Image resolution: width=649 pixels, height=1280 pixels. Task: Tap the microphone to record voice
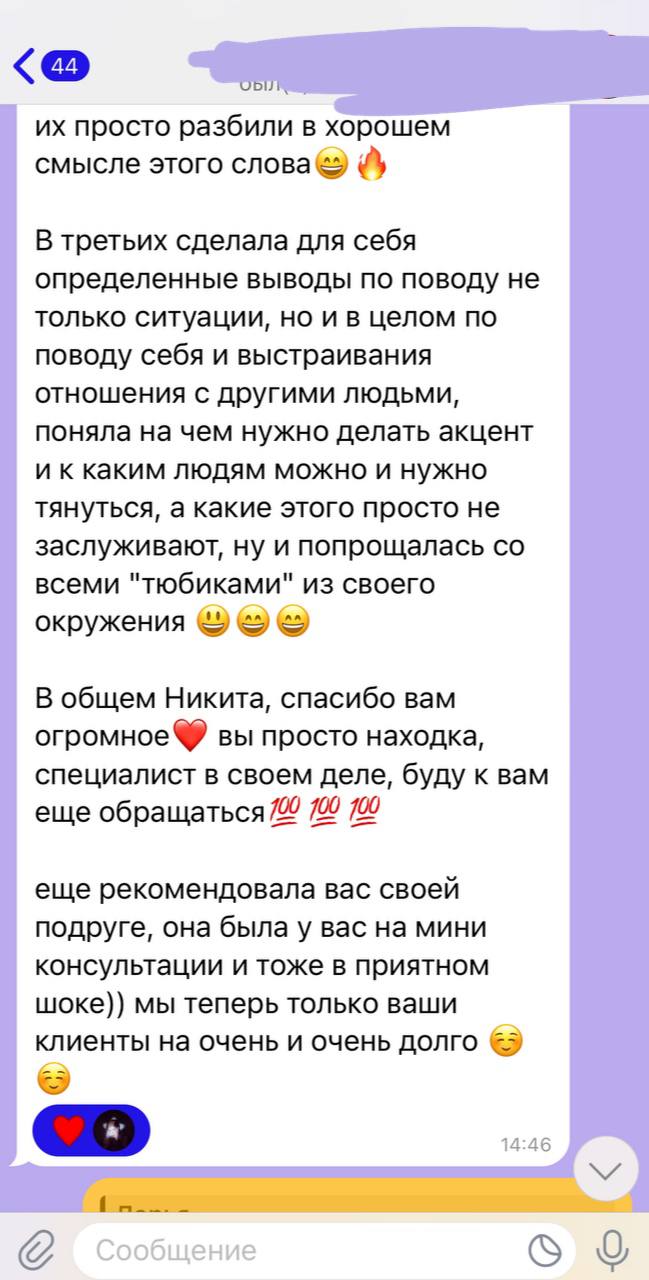[611, 1250]
